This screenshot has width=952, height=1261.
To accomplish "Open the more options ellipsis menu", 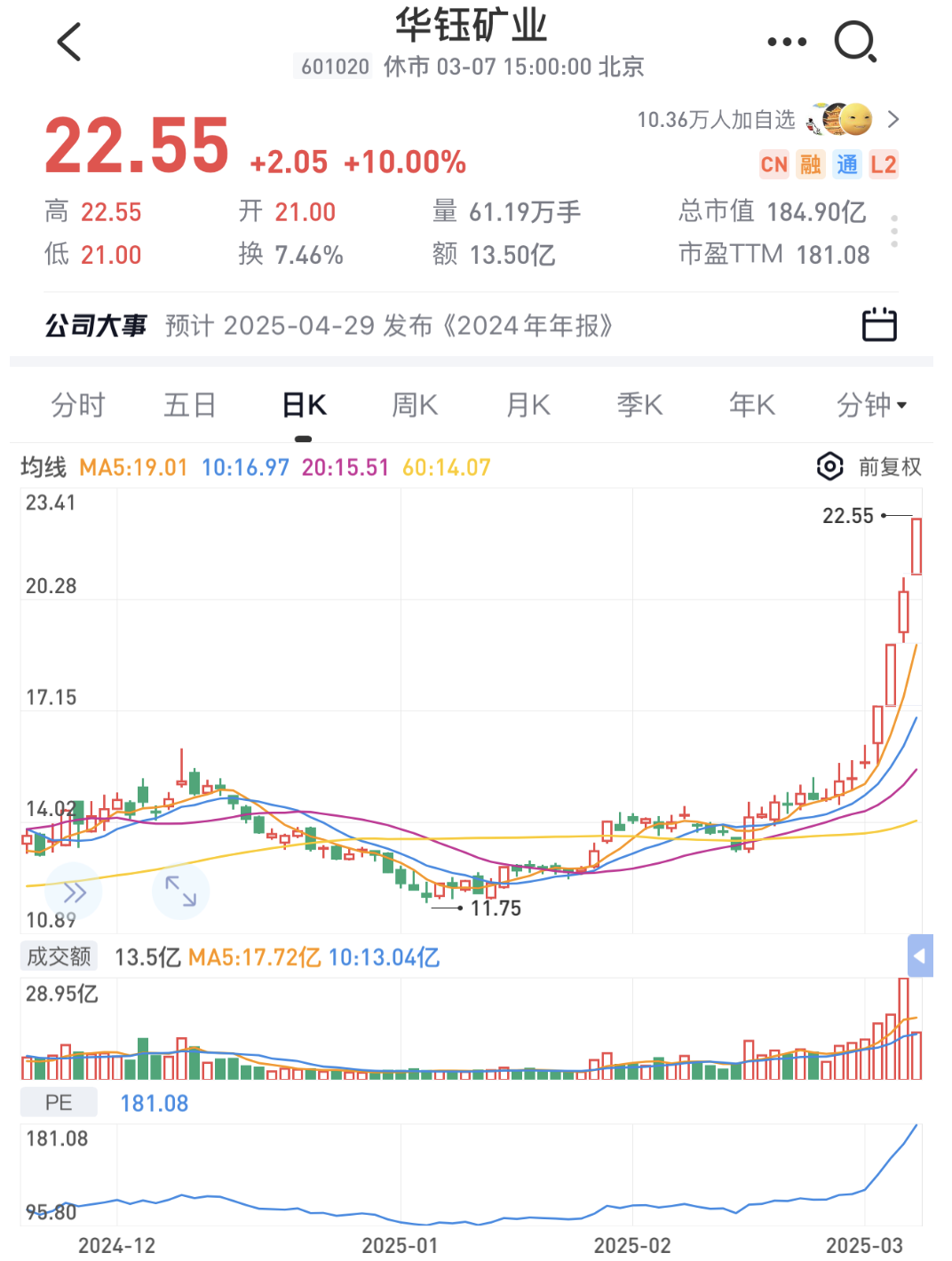I will [x=787, y=41].
